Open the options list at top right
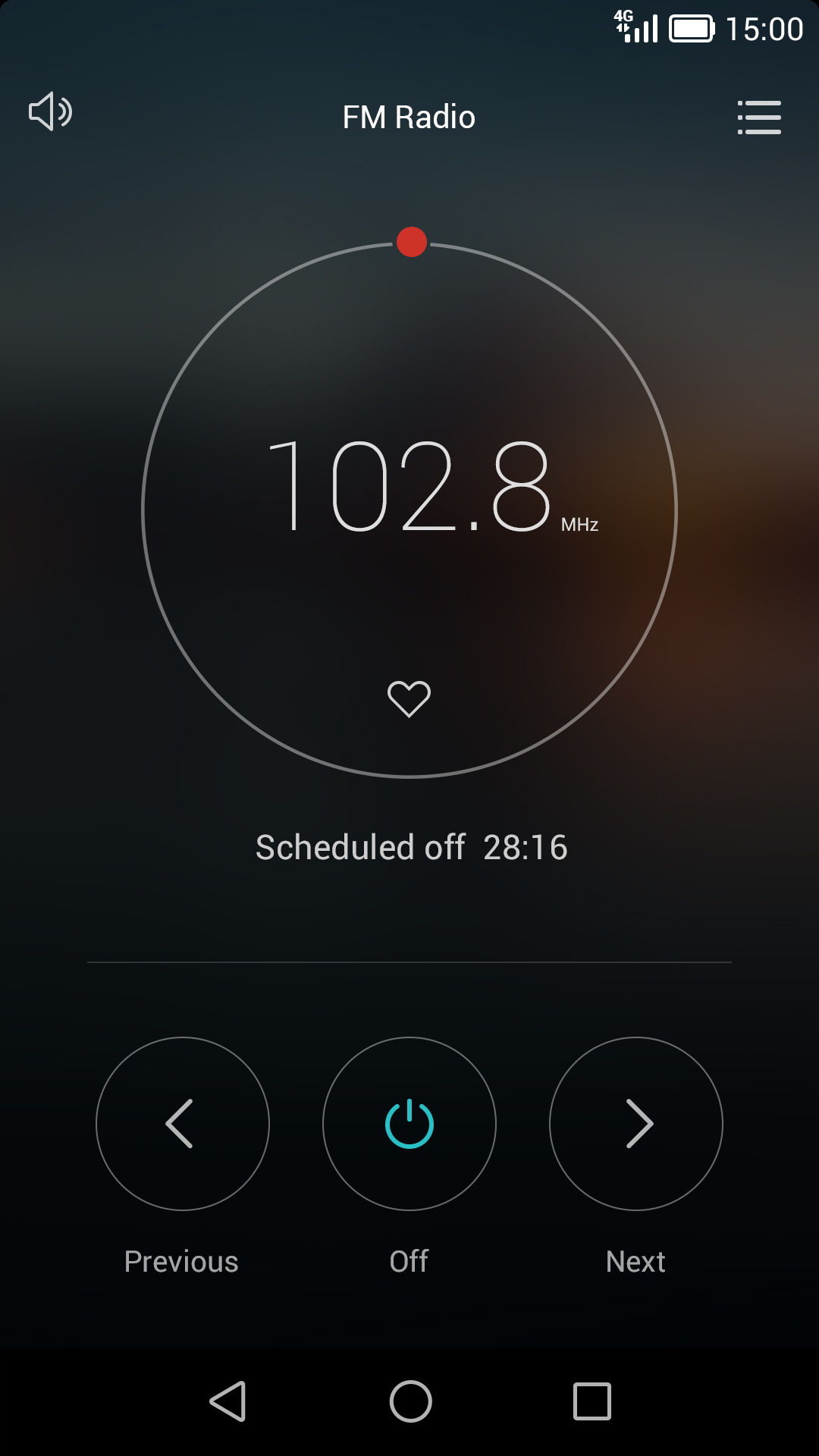Image resolution: width=819 pixels, height=1456 pixels. 759,117
